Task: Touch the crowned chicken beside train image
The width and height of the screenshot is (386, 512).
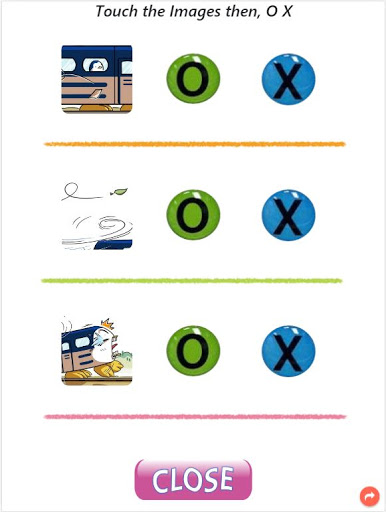Action: pos(97,351)
